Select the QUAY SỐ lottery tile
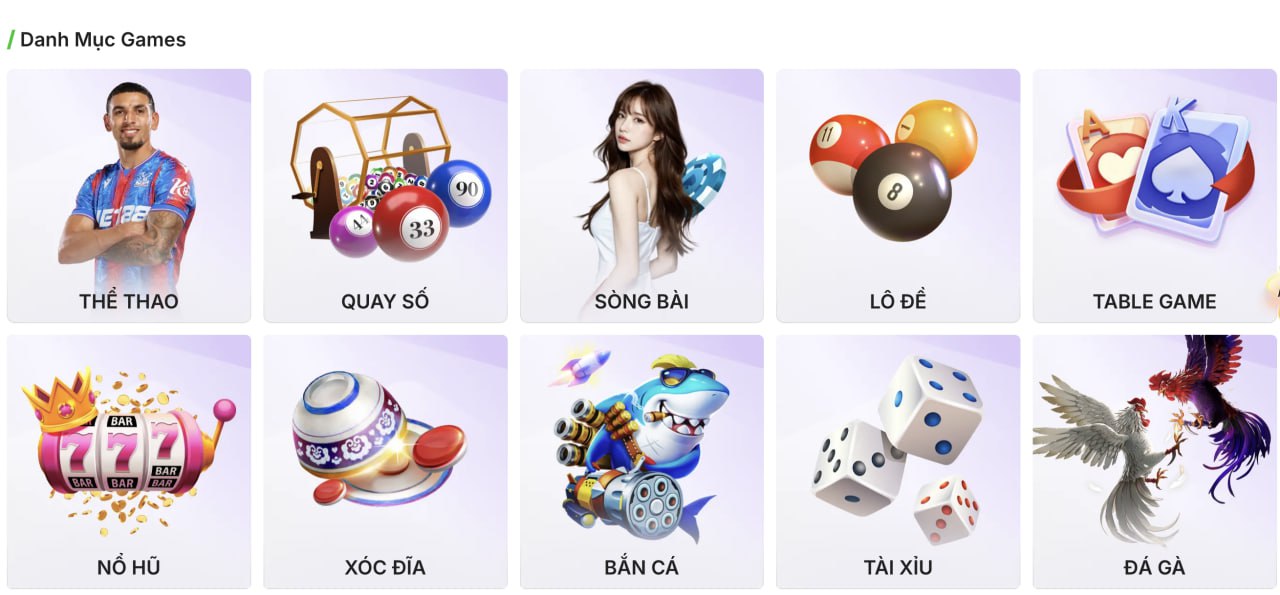Screen dimensions: 1280x595 [x=385, y=196]
